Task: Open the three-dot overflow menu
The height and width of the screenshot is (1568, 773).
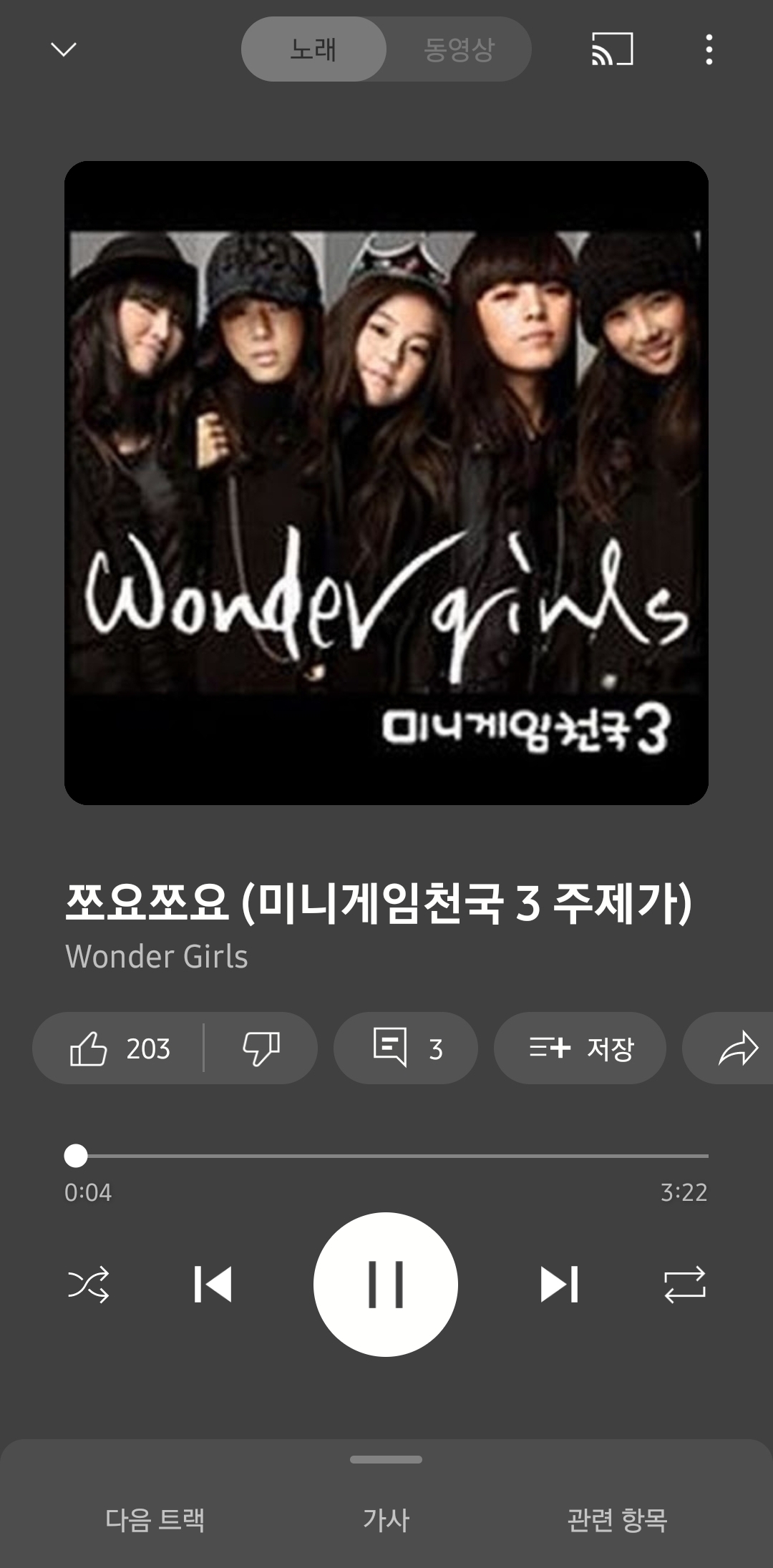Action: pyautogui.click(x=709, y=49)
